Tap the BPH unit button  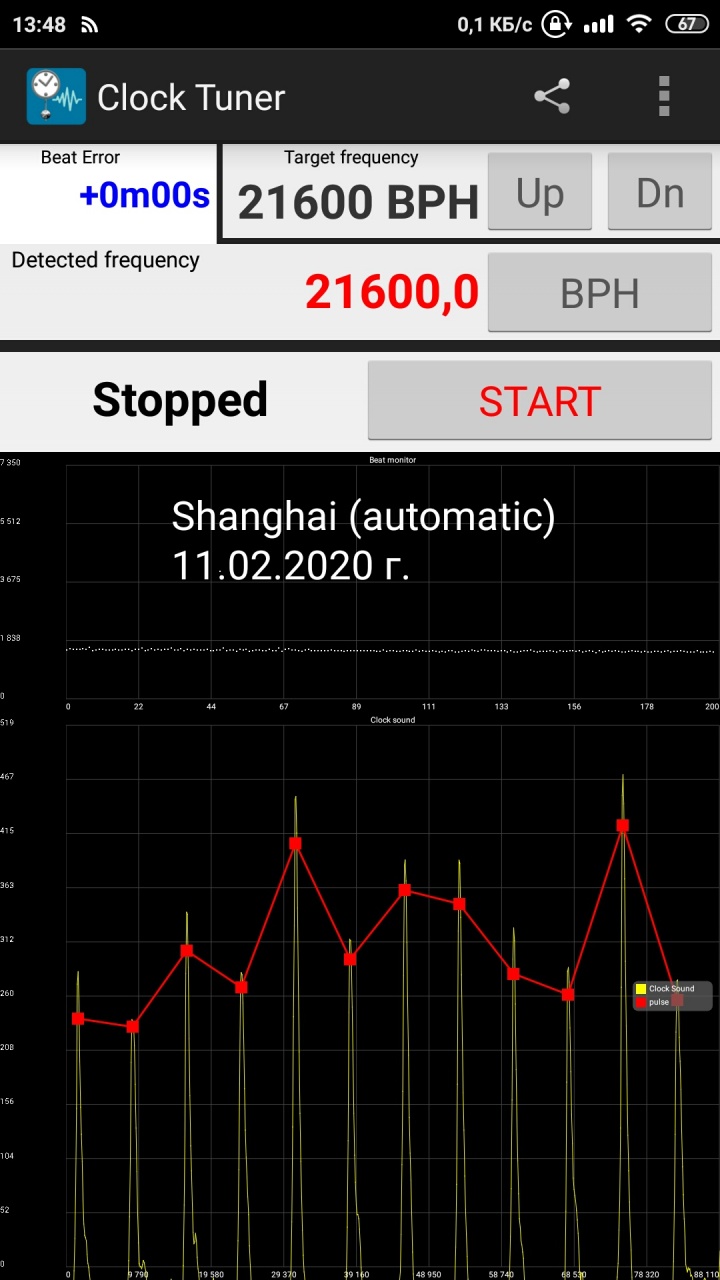[x=599, y=293]
